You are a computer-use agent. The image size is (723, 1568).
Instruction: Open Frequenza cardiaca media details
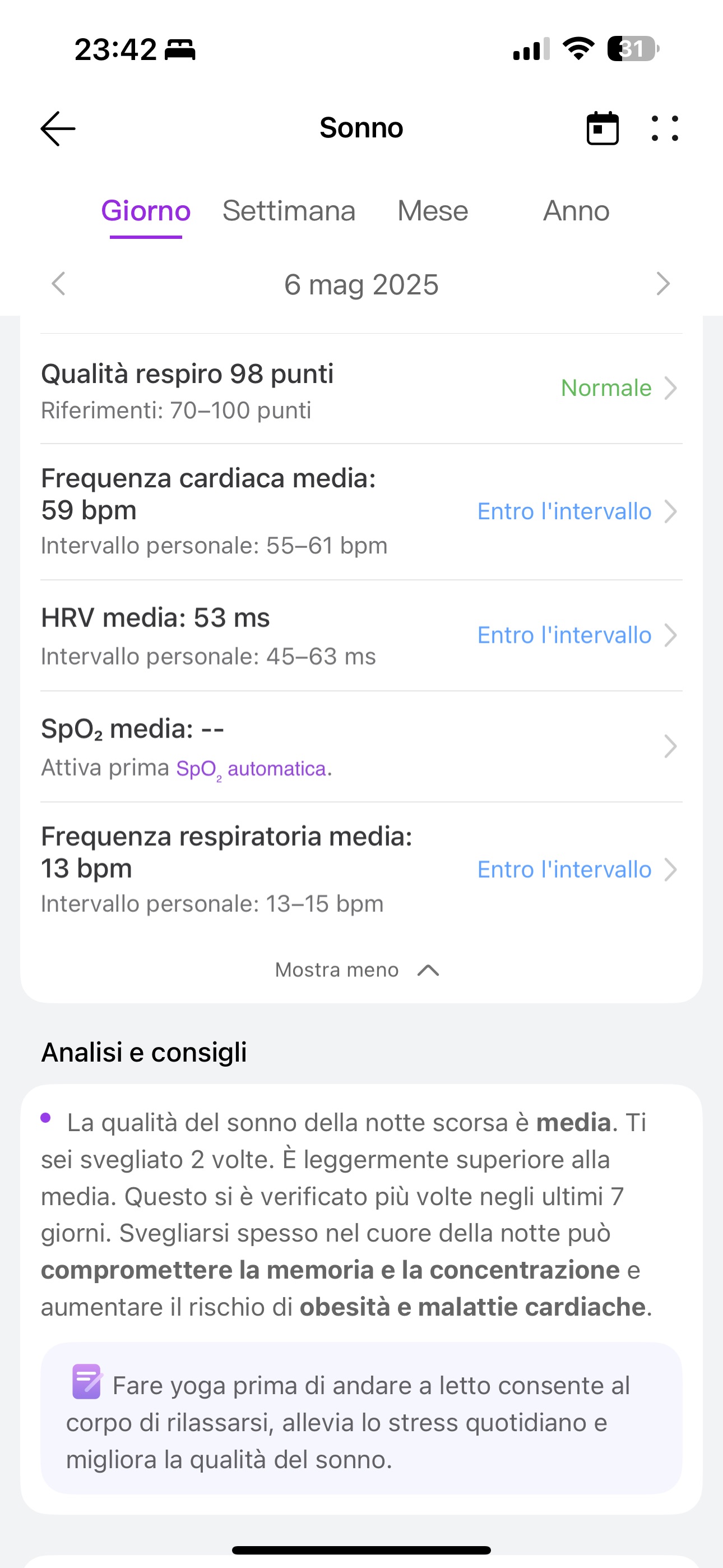361,512
